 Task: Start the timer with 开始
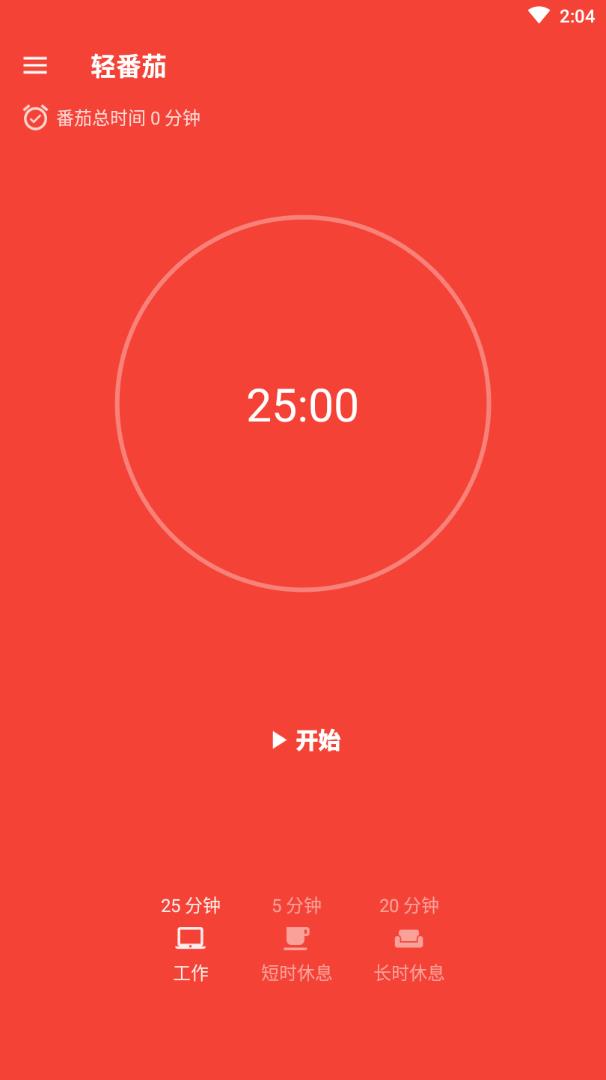coord(305,740)
